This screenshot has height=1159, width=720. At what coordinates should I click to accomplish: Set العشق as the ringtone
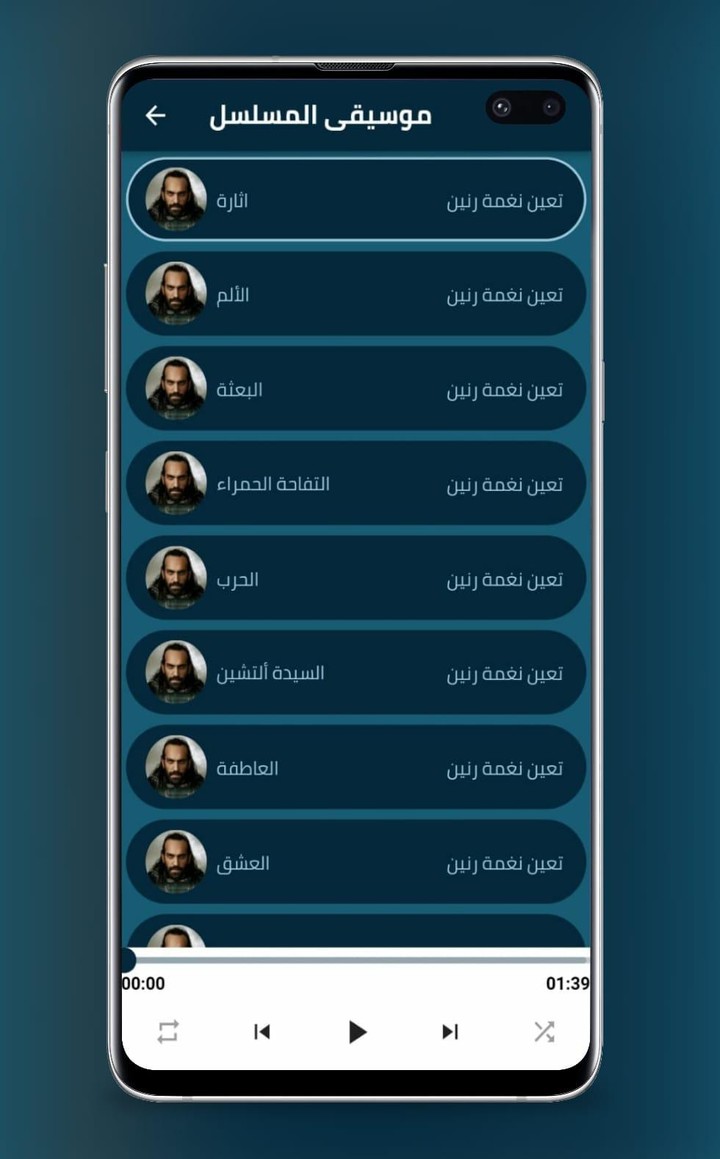coord(506,862)
